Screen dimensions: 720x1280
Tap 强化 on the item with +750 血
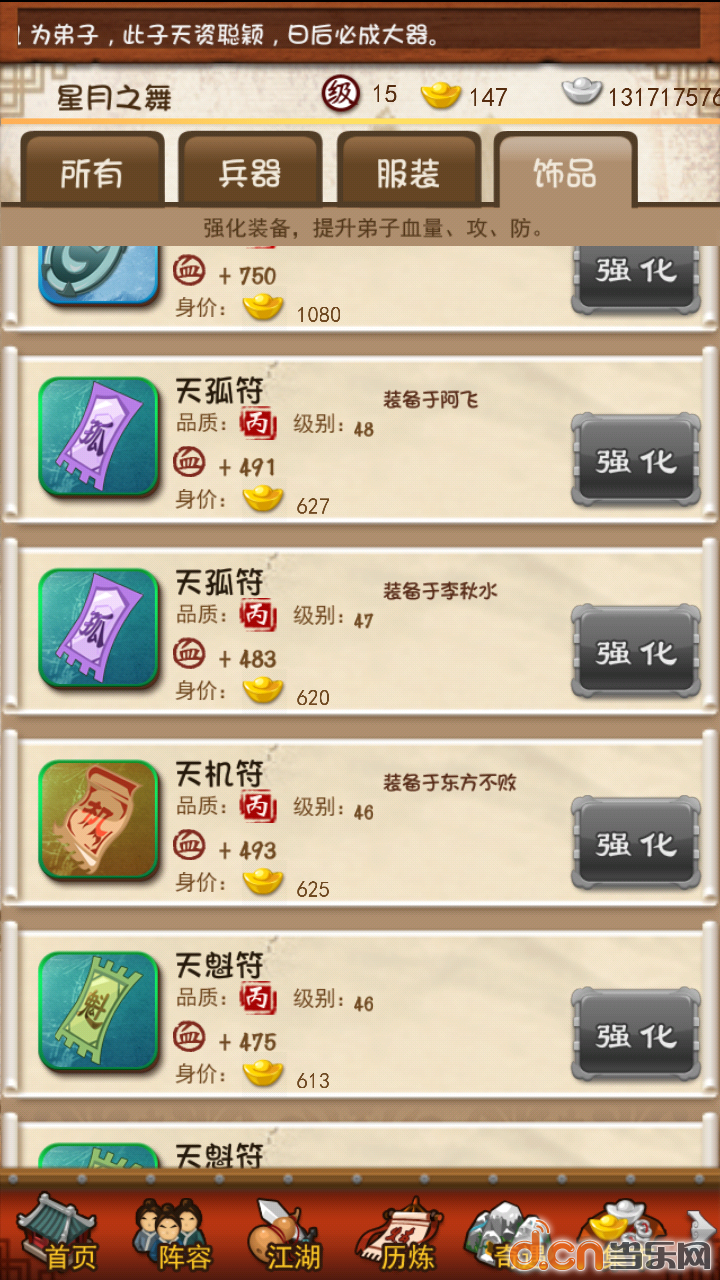tap(636, 274)
